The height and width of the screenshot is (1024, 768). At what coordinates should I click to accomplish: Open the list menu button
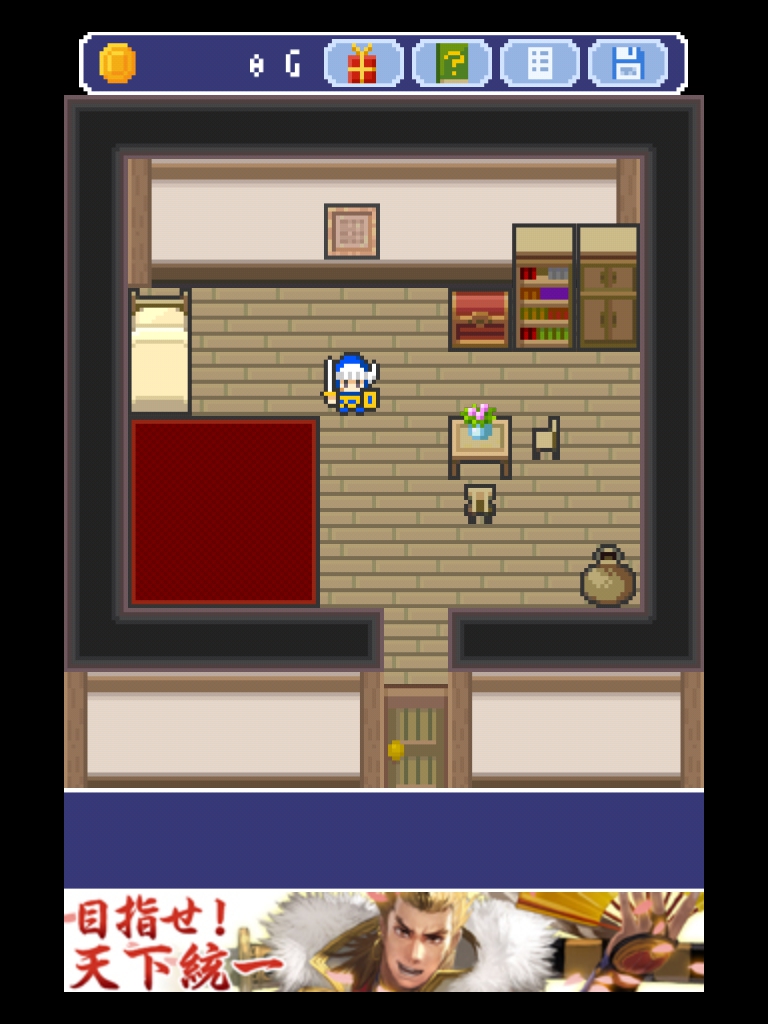[x=540, y=64]
